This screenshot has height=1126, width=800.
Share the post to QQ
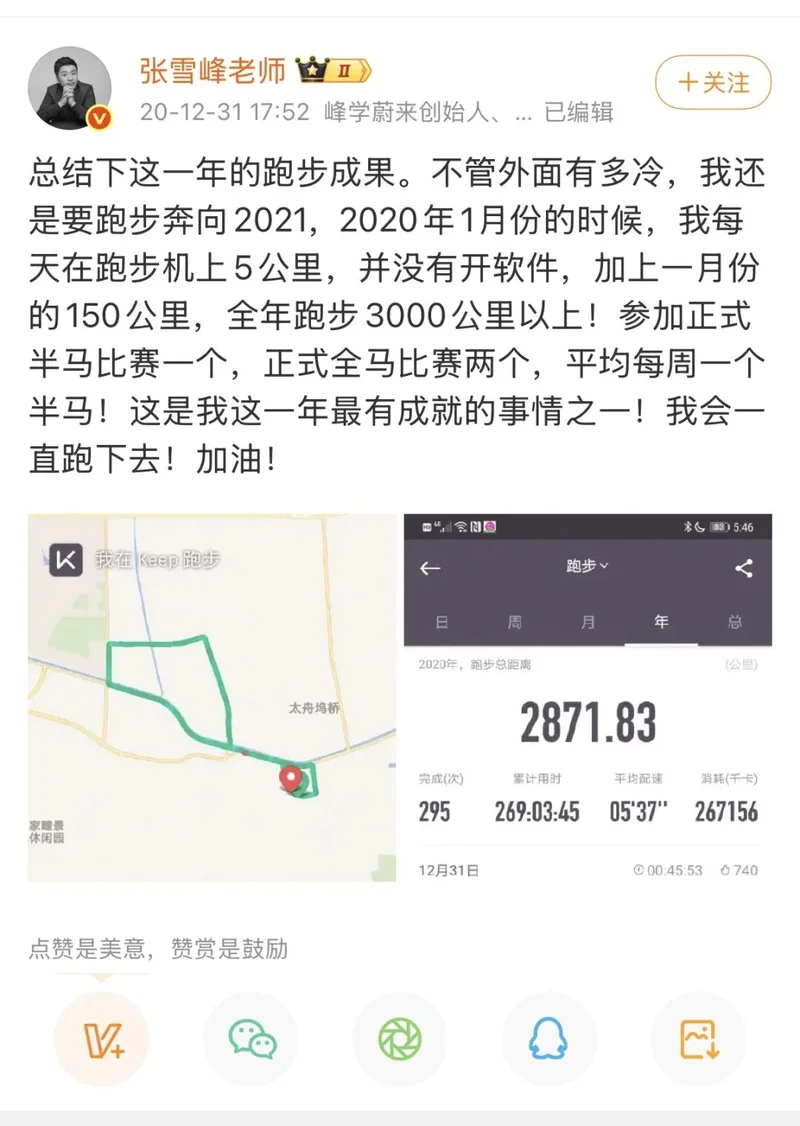pyautogui.click(x=548, y=1039)
